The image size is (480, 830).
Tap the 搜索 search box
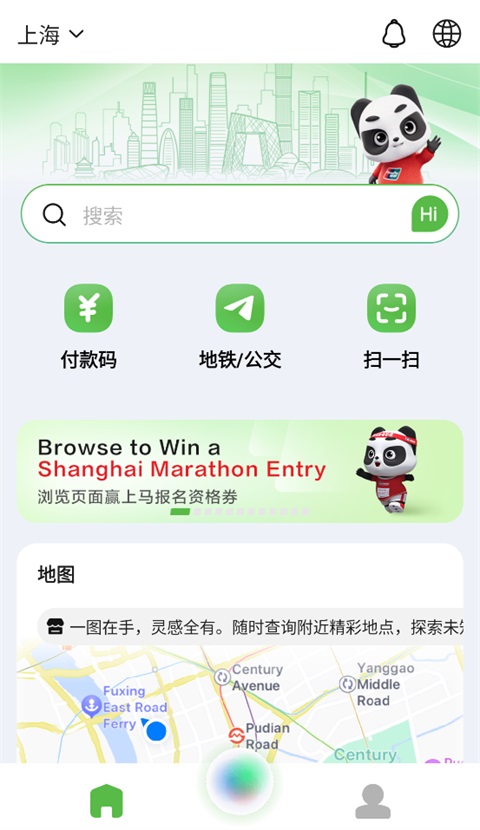[239, 214]
